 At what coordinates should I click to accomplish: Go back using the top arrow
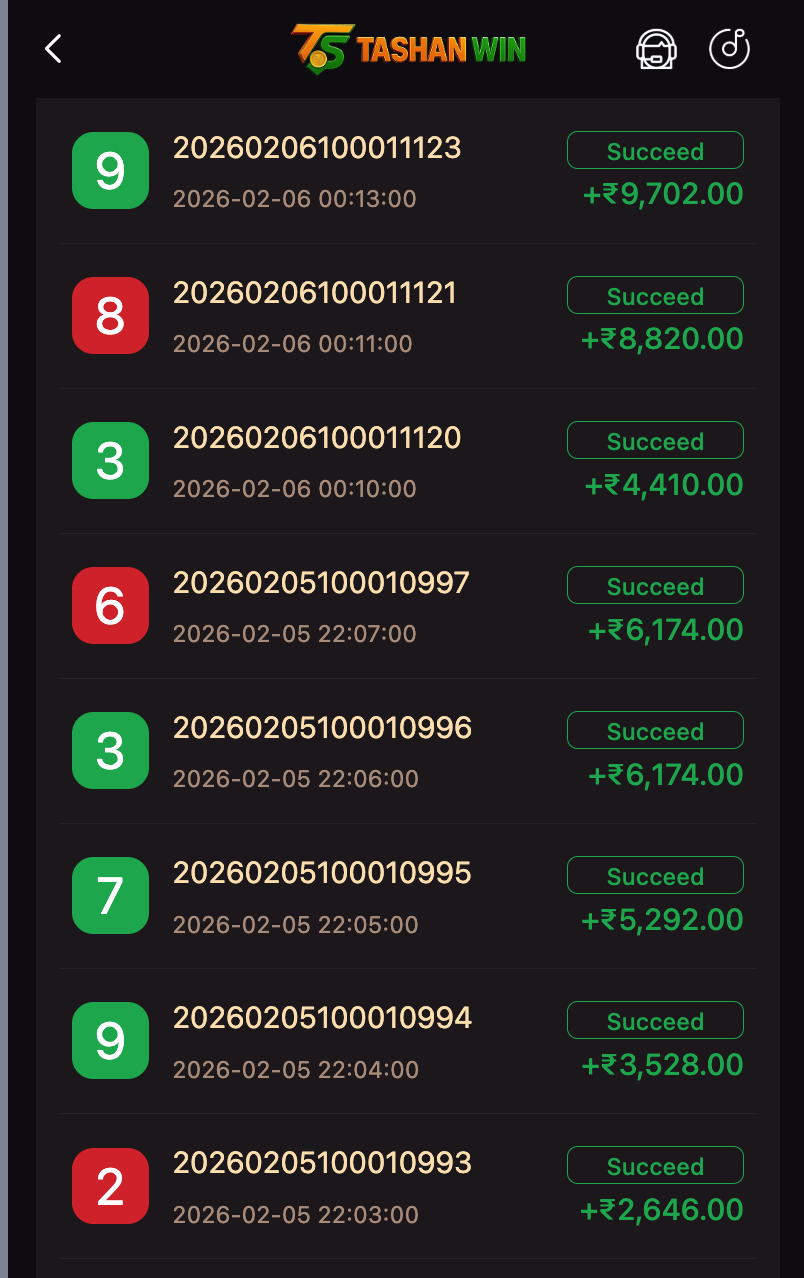[54, 48]
